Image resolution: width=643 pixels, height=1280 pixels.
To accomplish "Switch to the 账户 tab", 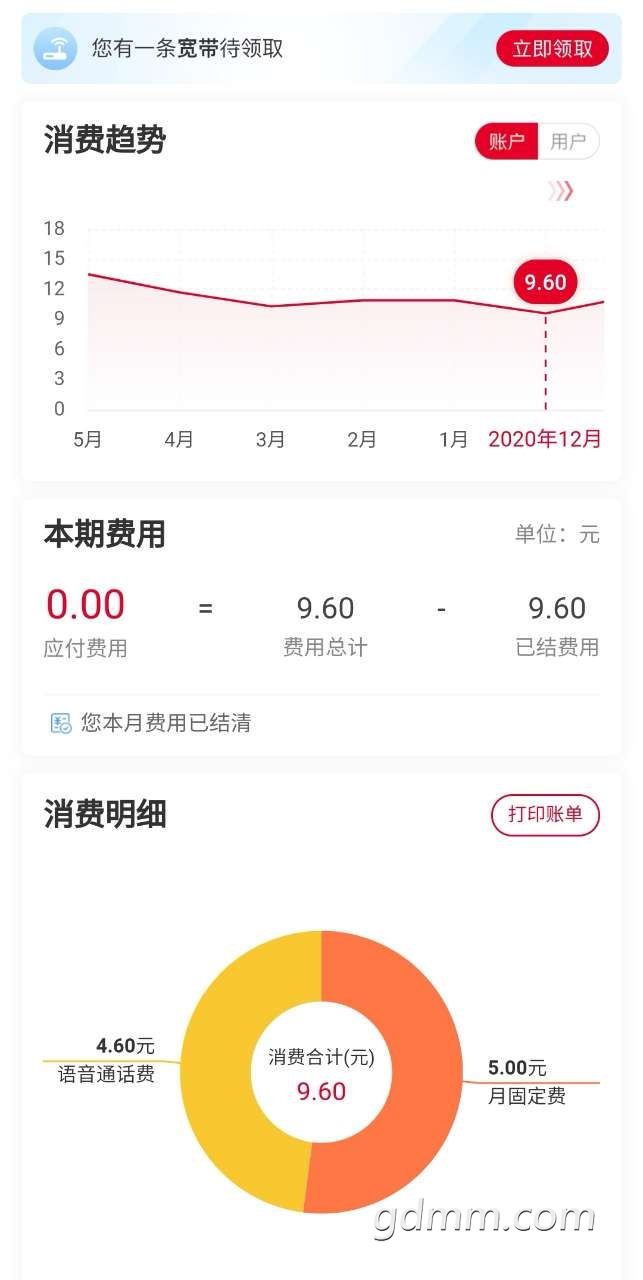I will [x=506, y=142].
